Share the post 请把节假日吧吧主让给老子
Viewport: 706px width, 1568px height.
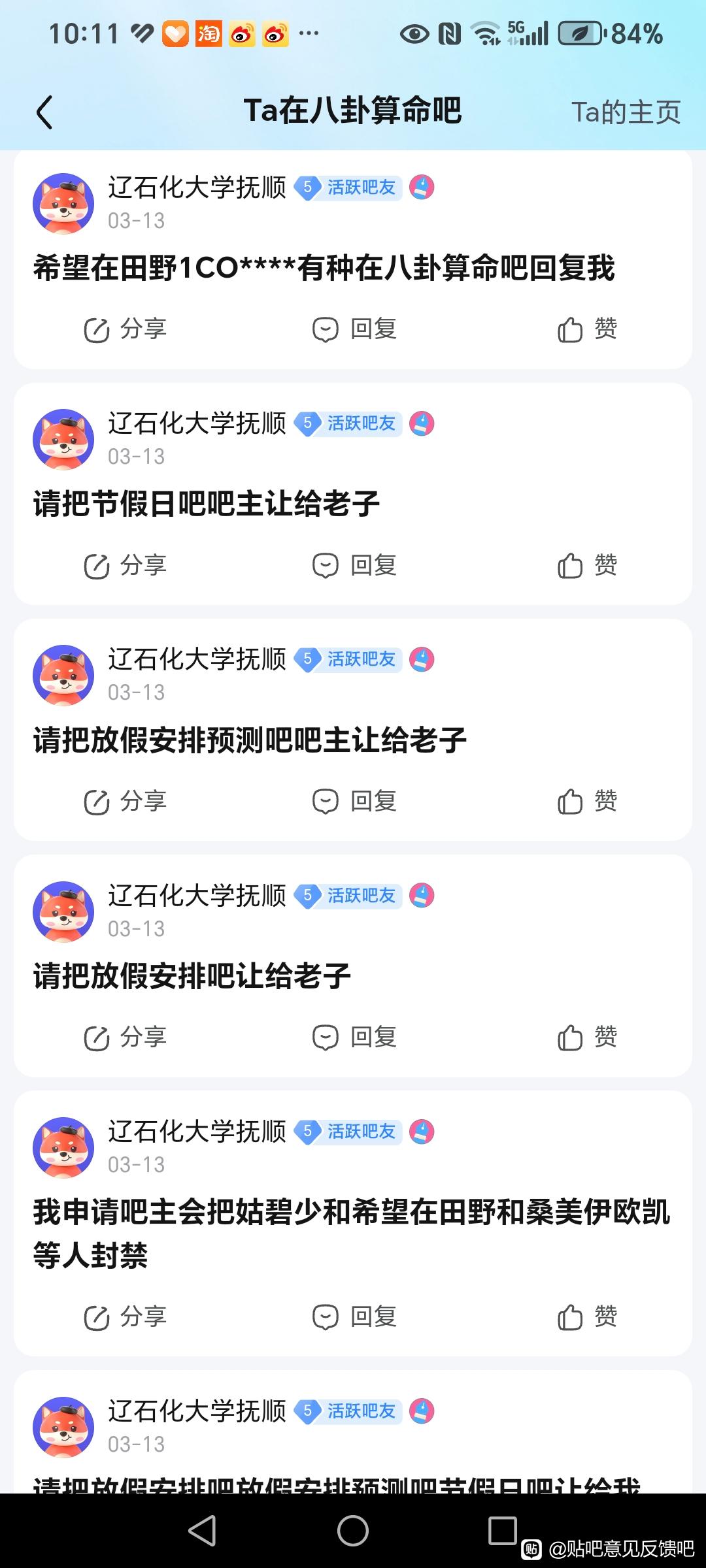[x=126, y=565]
